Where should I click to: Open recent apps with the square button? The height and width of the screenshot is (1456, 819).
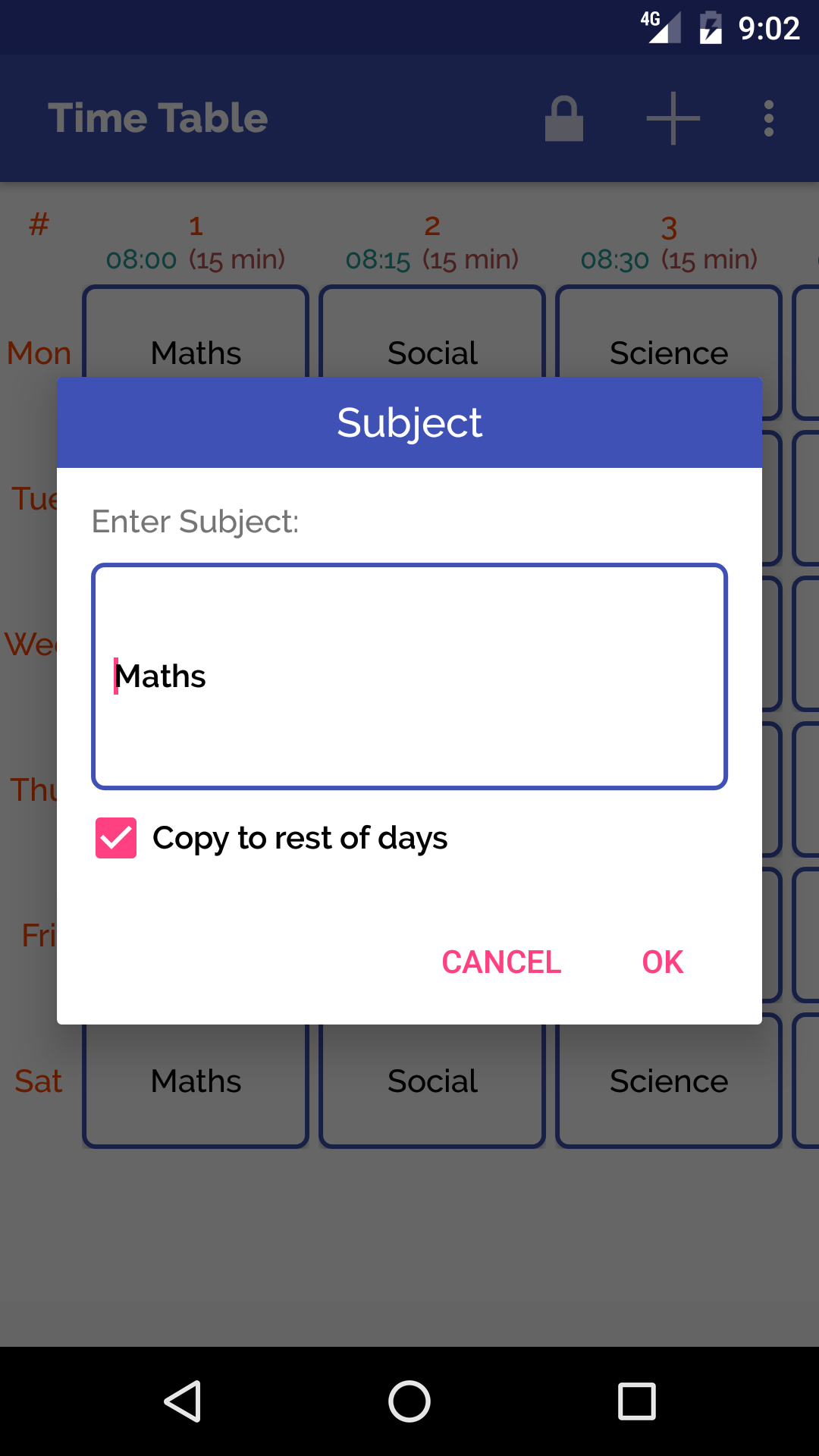(635, 1401)
